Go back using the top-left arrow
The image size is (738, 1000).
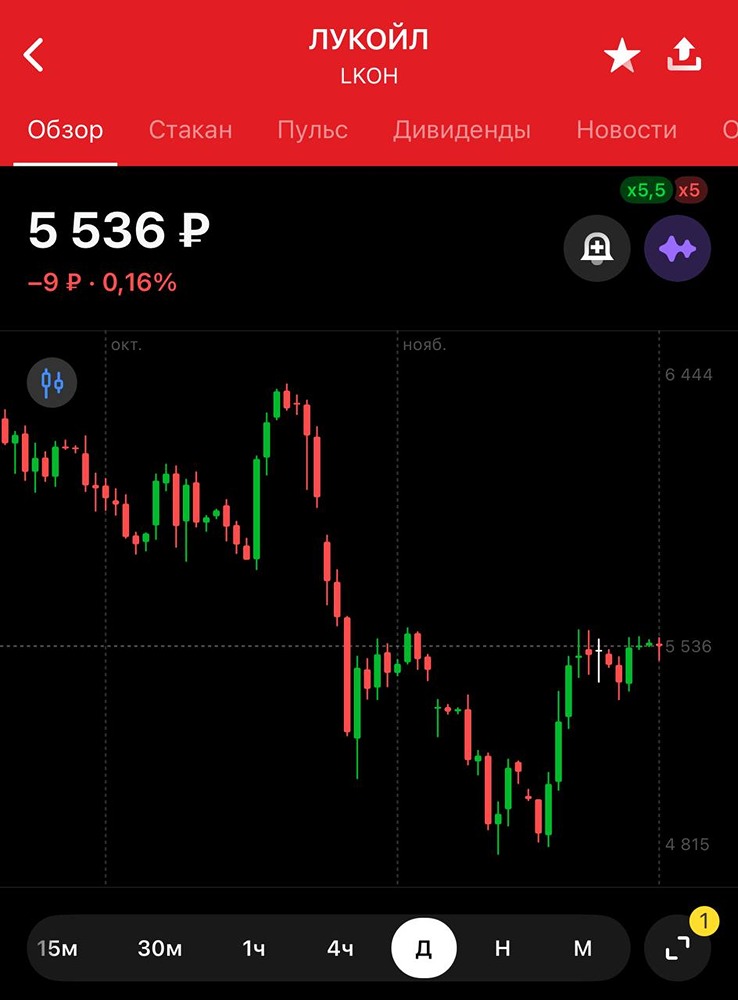pos(34,56)
